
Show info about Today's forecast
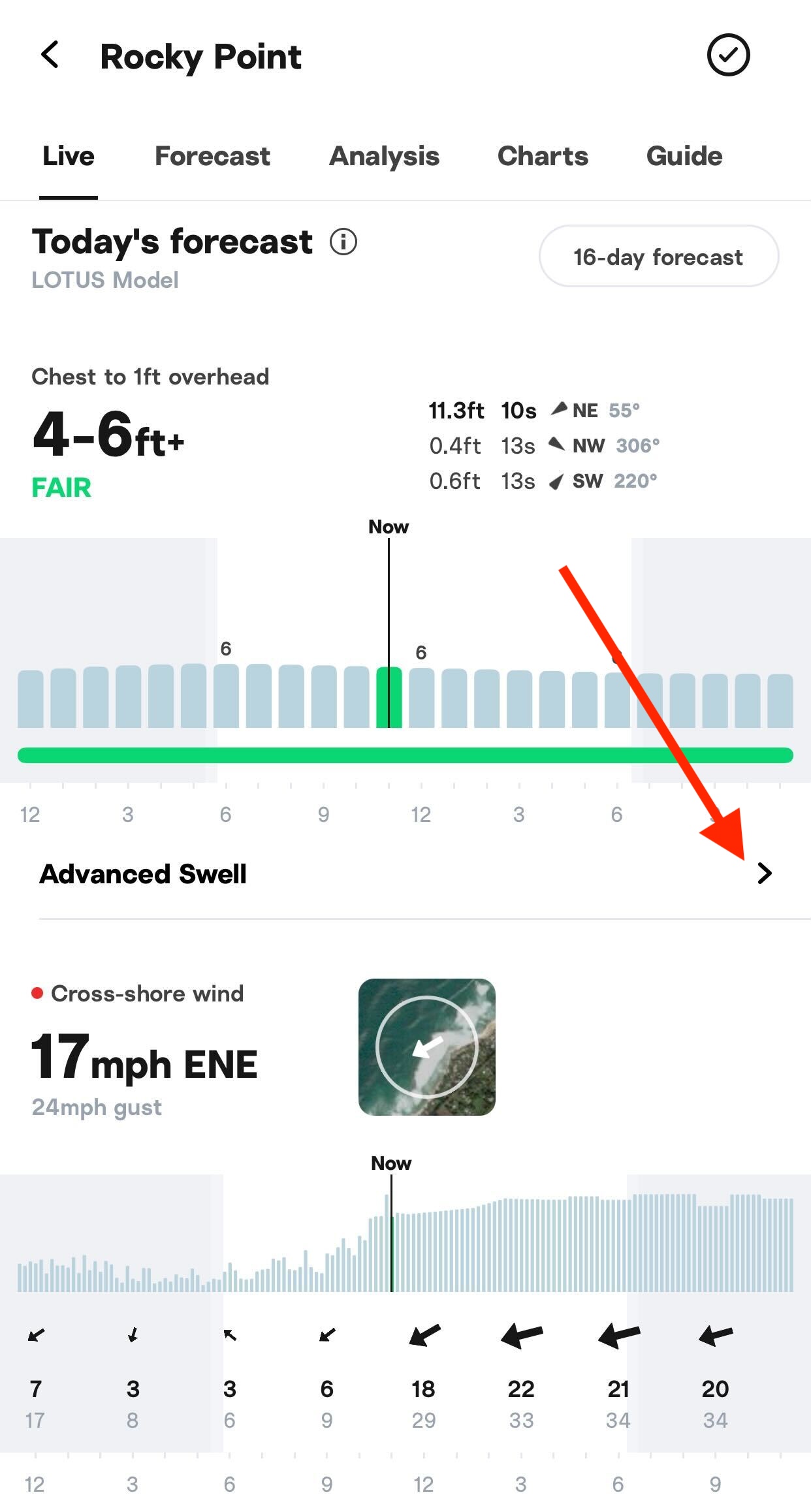[x=343, y=242]
